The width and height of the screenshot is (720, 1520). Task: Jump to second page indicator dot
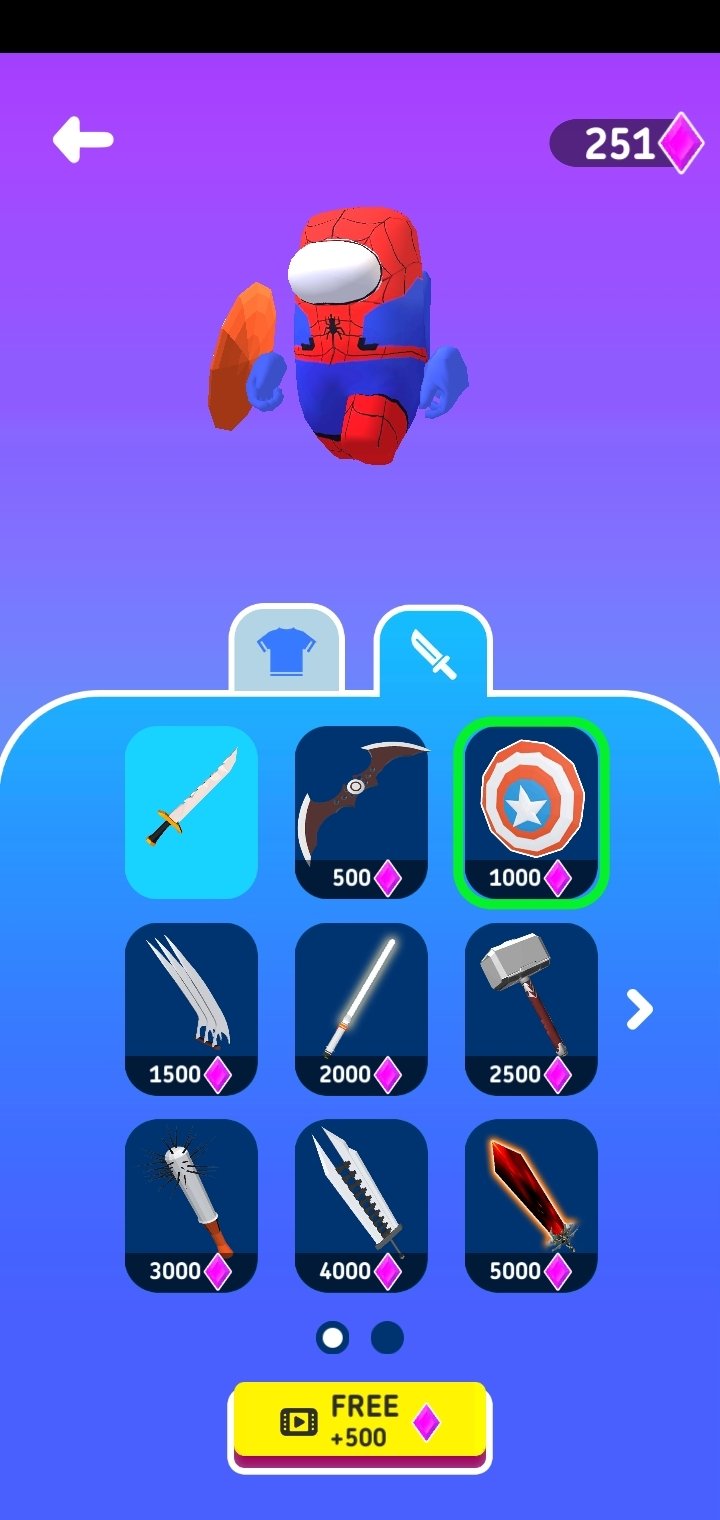pyautogui.click(x=387, y=1337)
